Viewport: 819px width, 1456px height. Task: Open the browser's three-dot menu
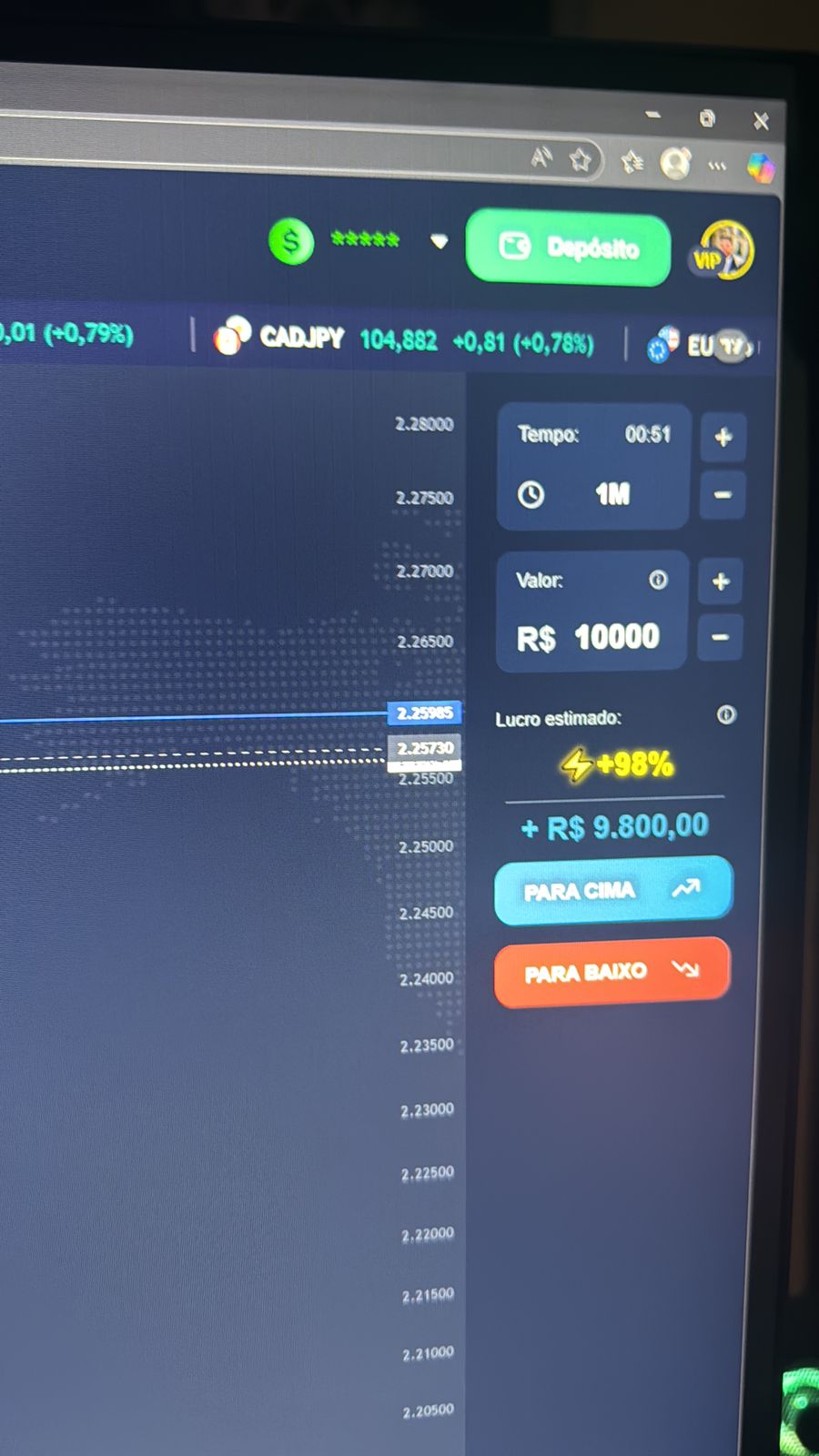(x=717, y=167)
